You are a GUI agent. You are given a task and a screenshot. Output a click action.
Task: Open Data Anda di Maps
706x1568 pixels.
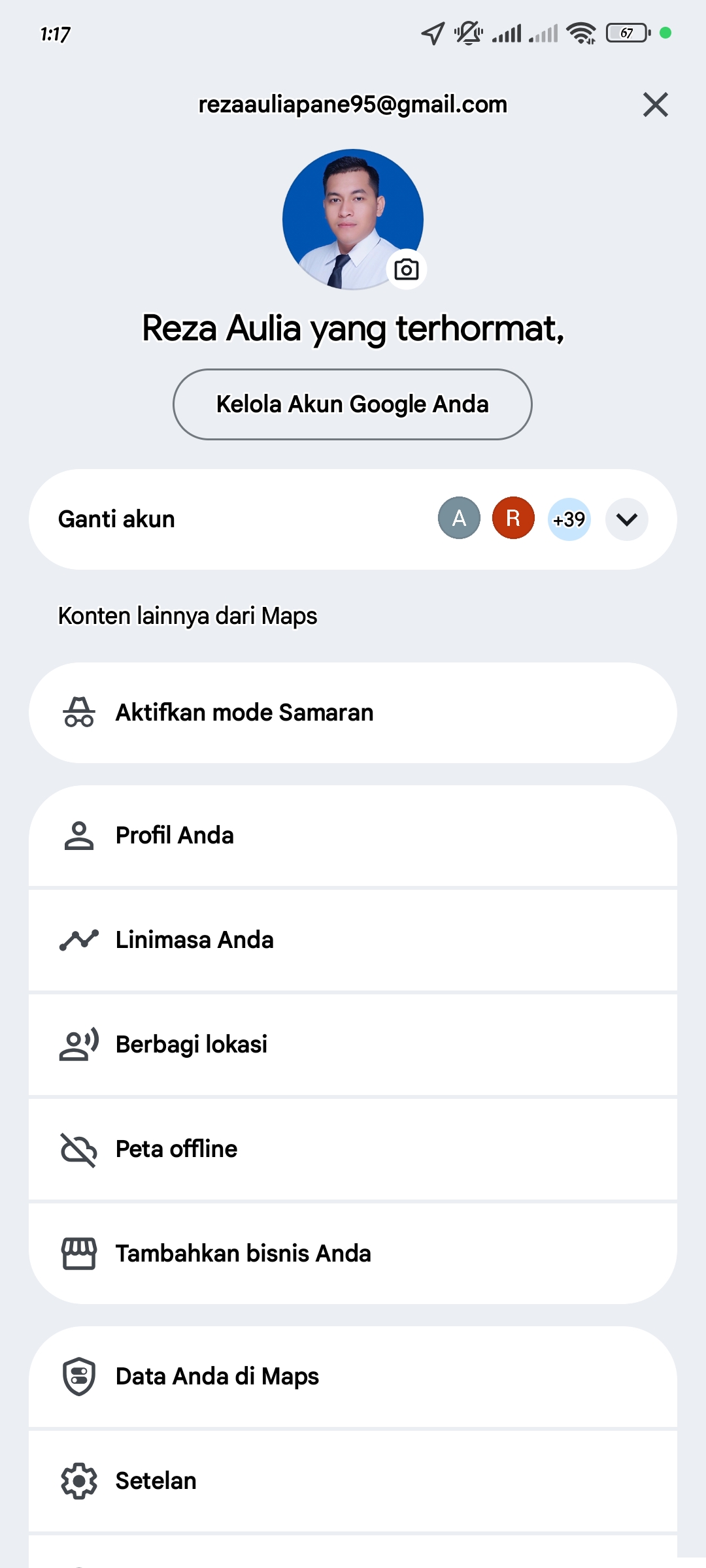[x=353, y=1377]
